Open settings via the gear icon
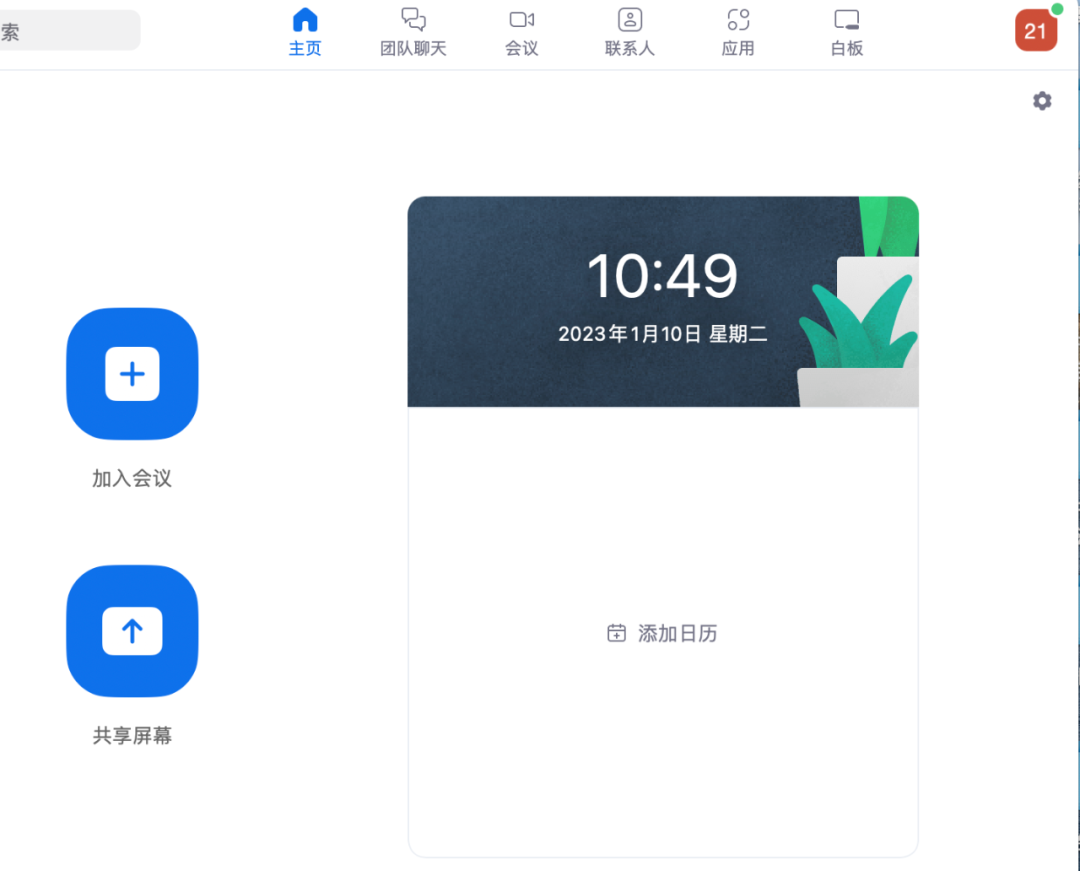Screen dimensions: 1080x871 tap(1042, 101)
